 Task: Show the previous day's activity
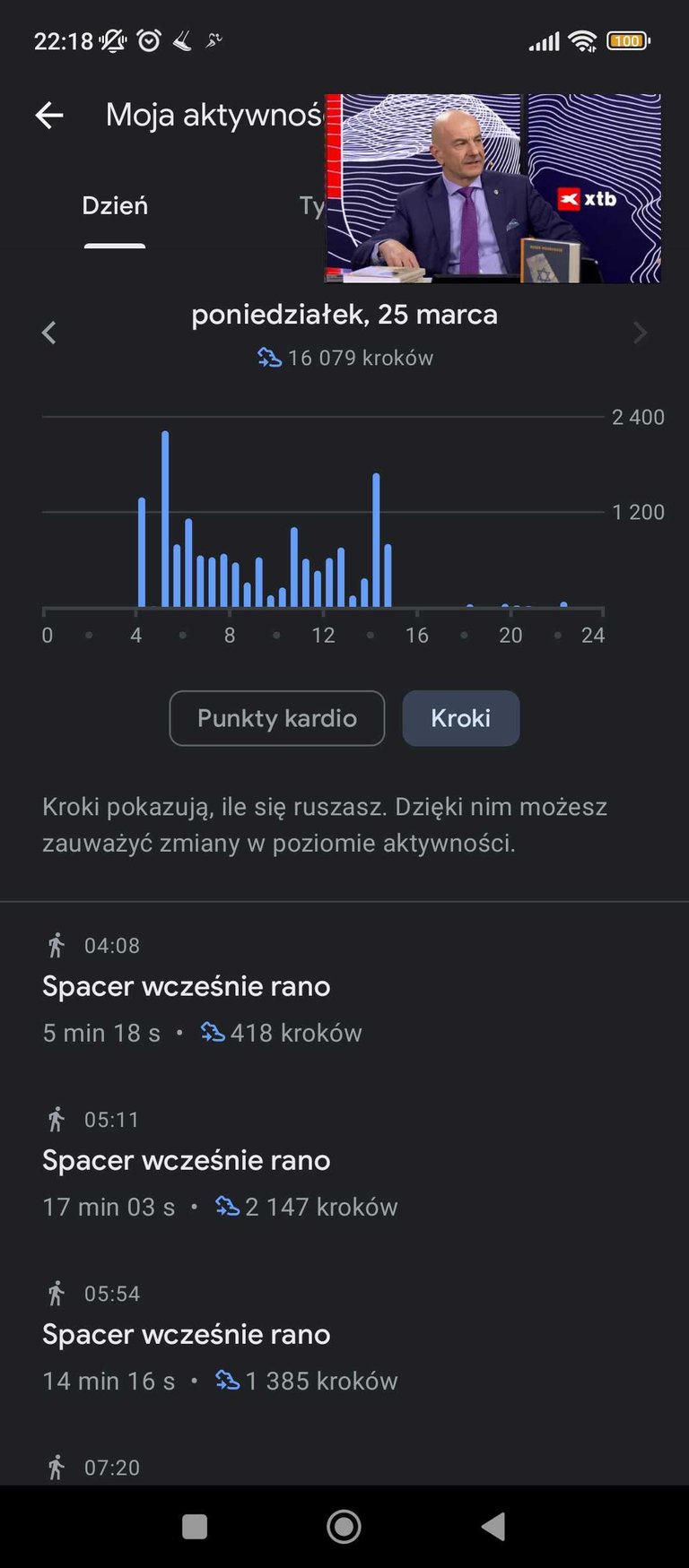tap(49, 334)
